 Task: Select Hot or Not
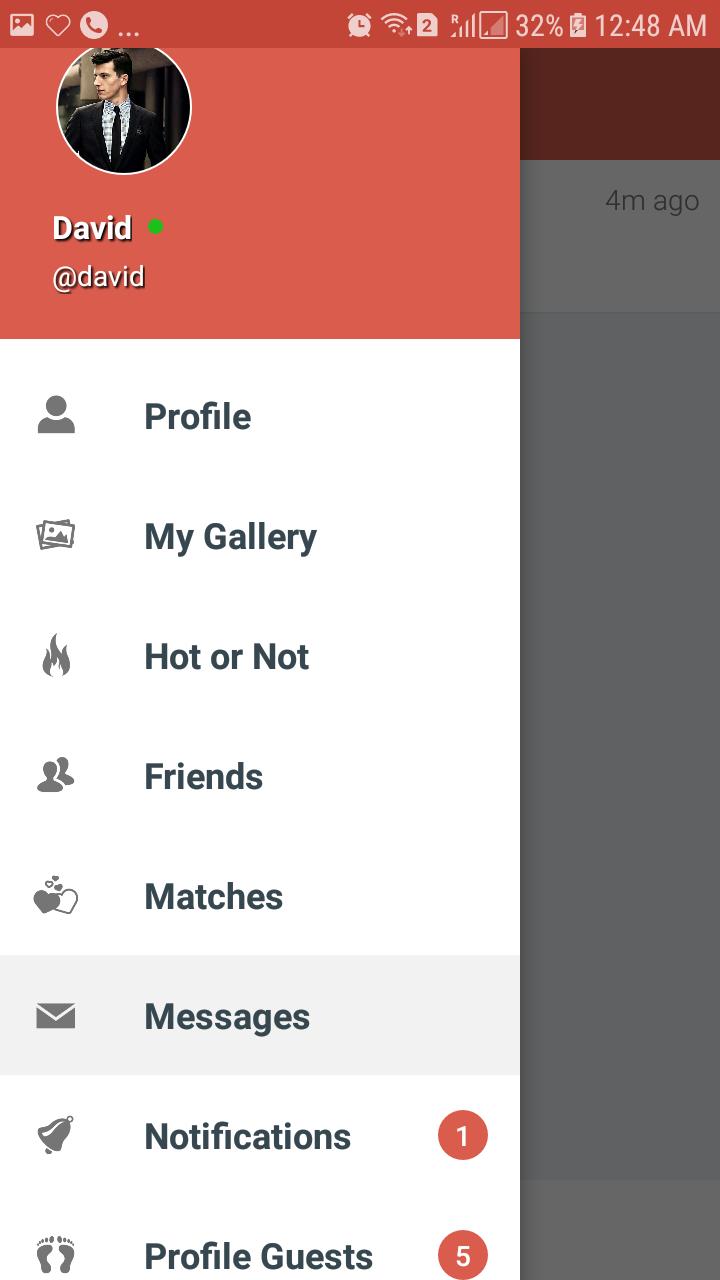tap(226, 657)
